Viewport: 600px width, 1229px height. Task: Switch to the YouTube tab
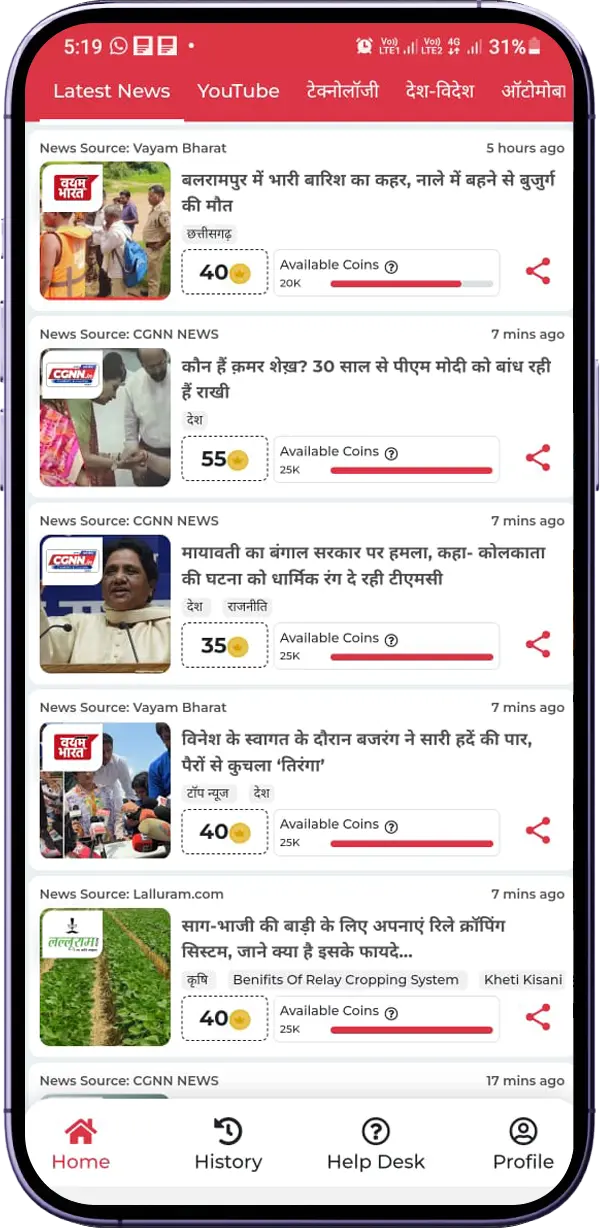(x=238, y=91)
